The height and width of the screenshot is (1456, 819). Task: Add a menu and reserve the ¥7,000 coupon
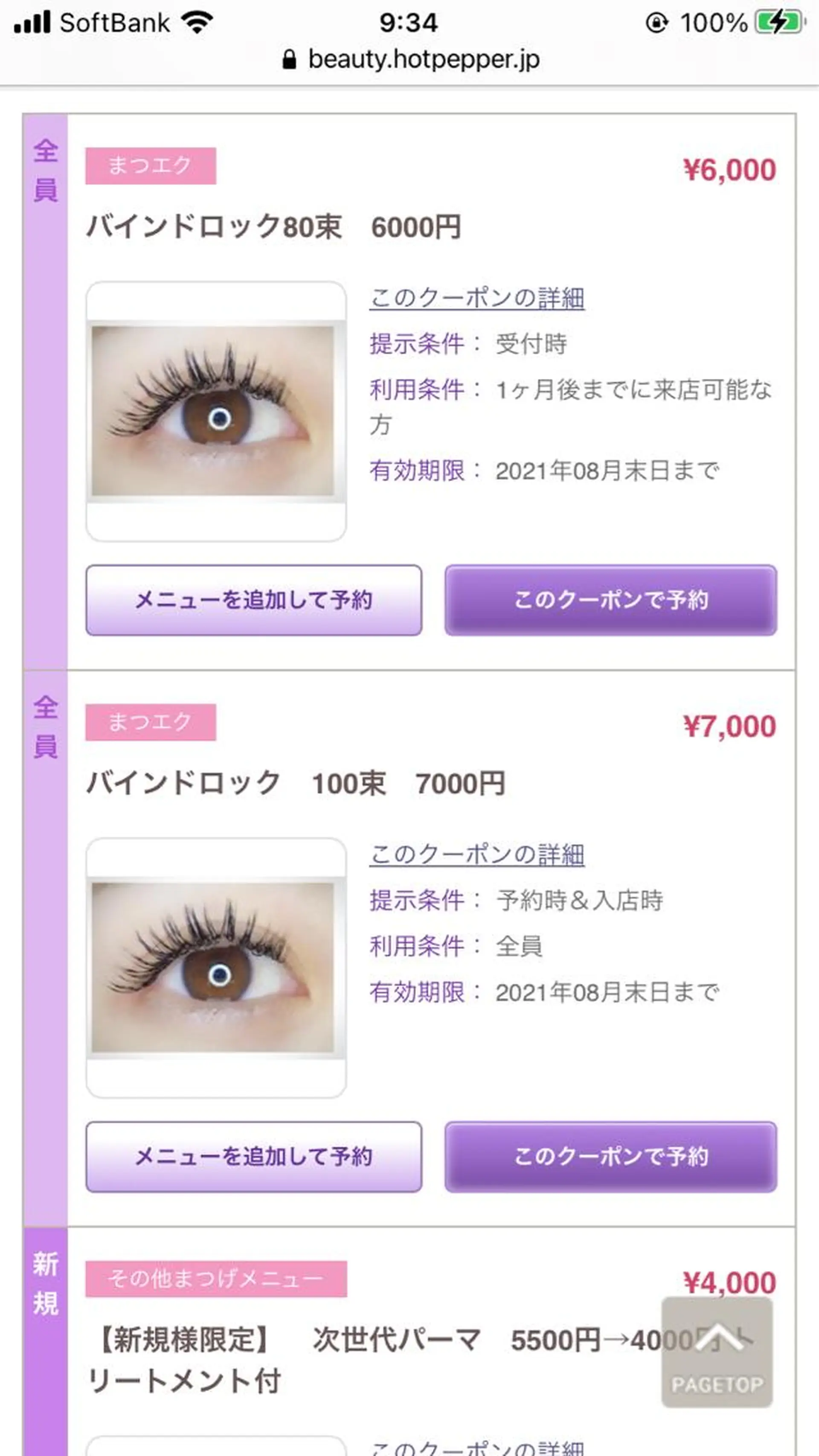pyautogui.click(x=254, y=1157)
